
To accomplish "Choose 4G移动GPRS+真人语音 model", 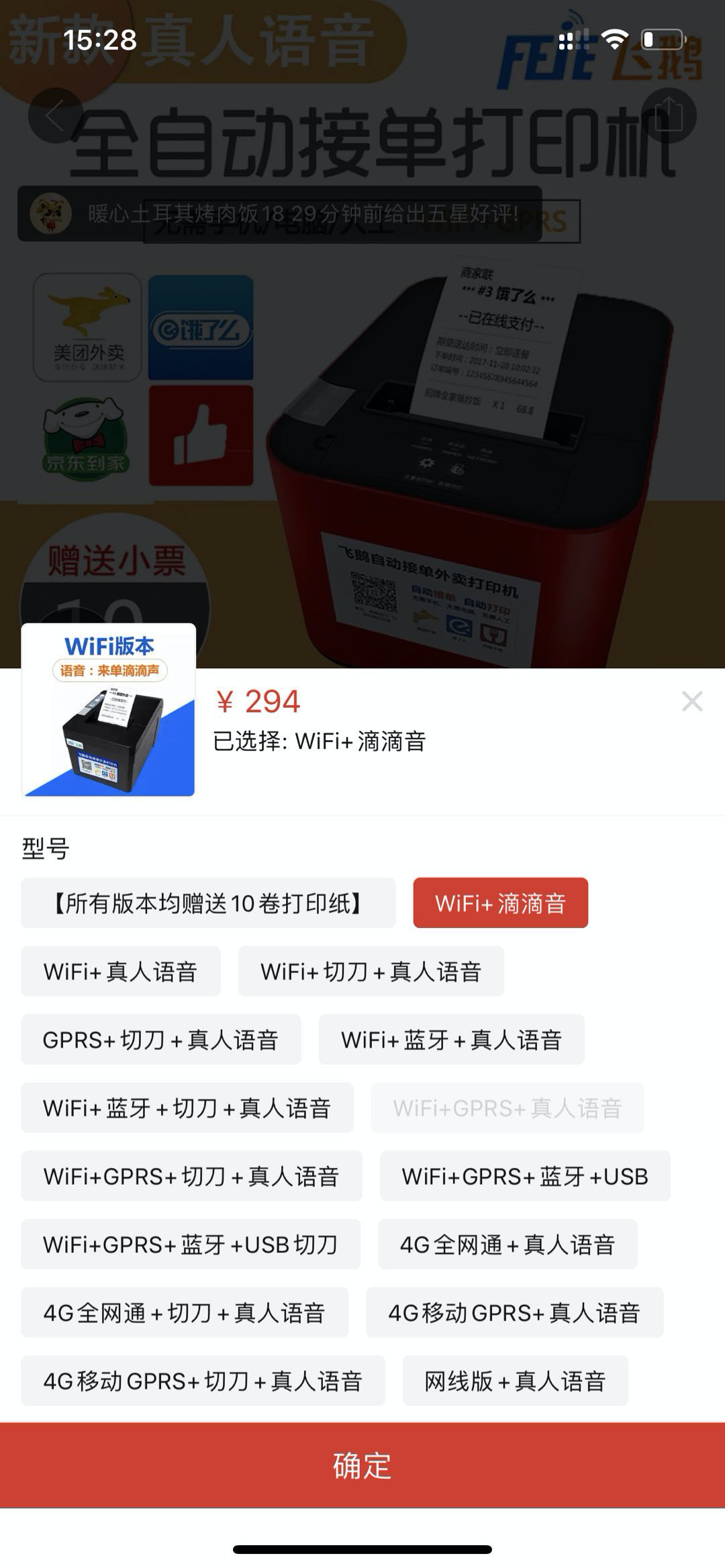I will pos(514,1312).
